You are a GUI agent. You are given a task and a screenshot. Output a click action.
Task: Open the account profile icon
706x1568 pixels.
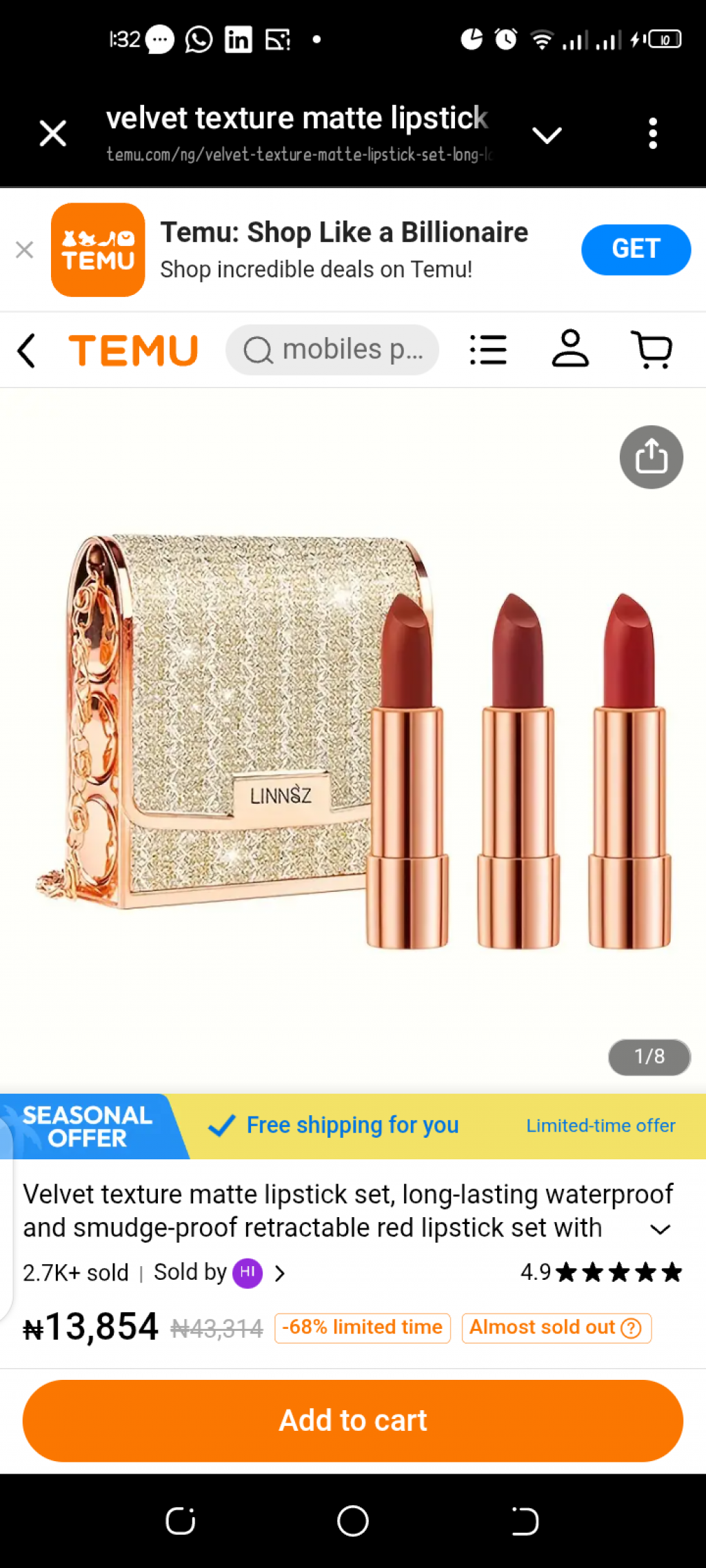pos(570,349)
